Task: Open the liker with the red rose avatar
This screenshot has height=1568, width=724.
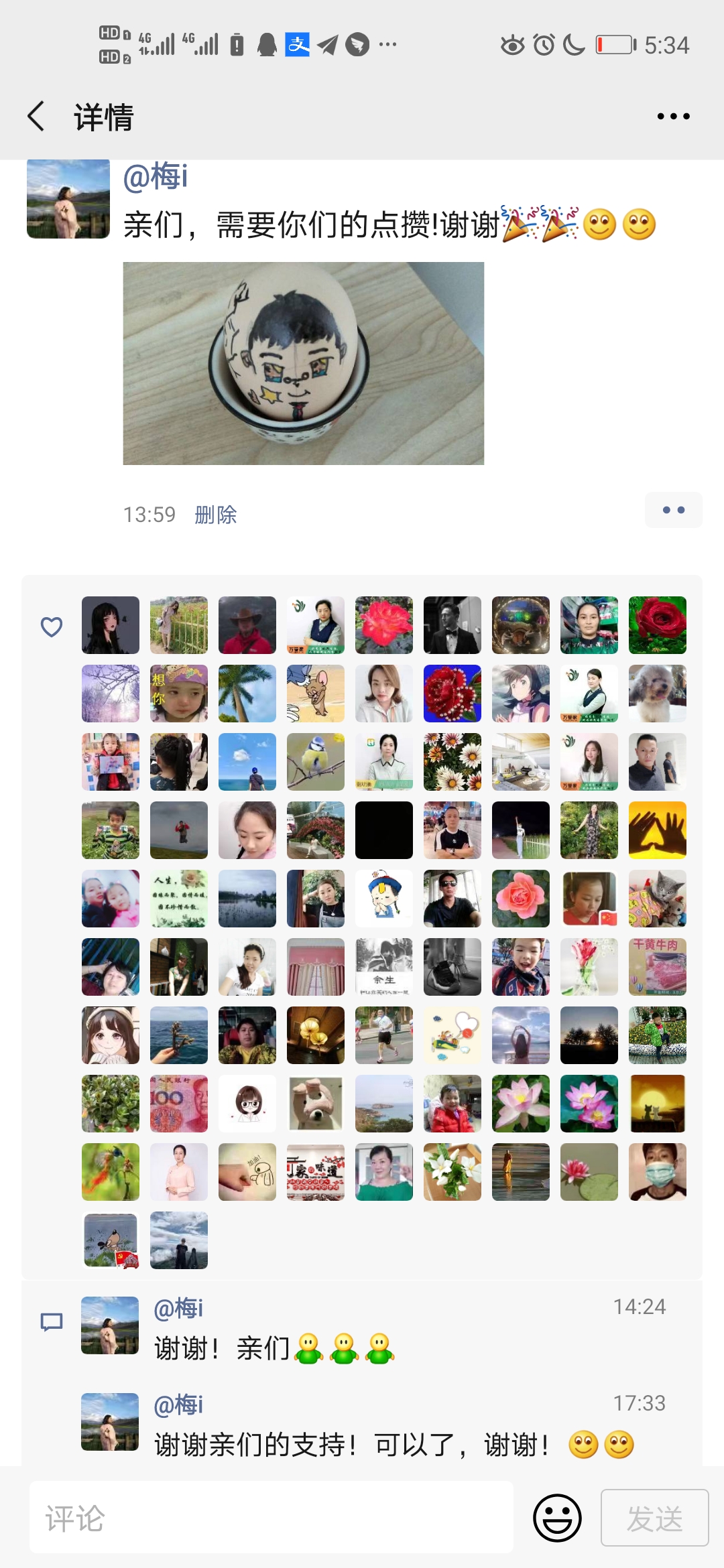Action: [657, 625]
